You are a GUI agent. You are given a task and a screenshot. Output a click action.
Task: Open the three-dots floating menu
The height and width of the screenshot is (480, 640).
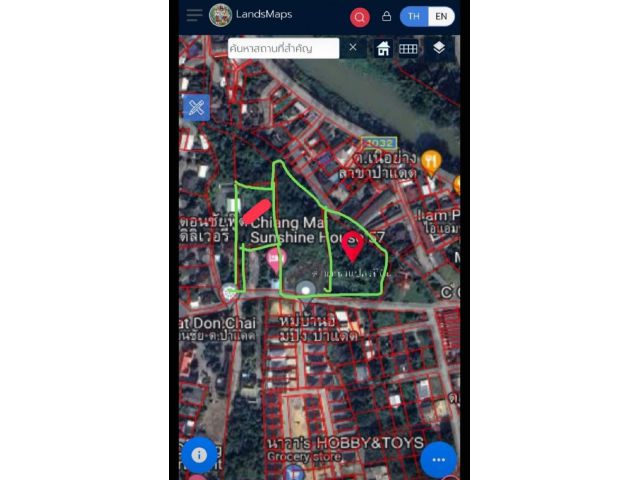(x=438, y=459)
